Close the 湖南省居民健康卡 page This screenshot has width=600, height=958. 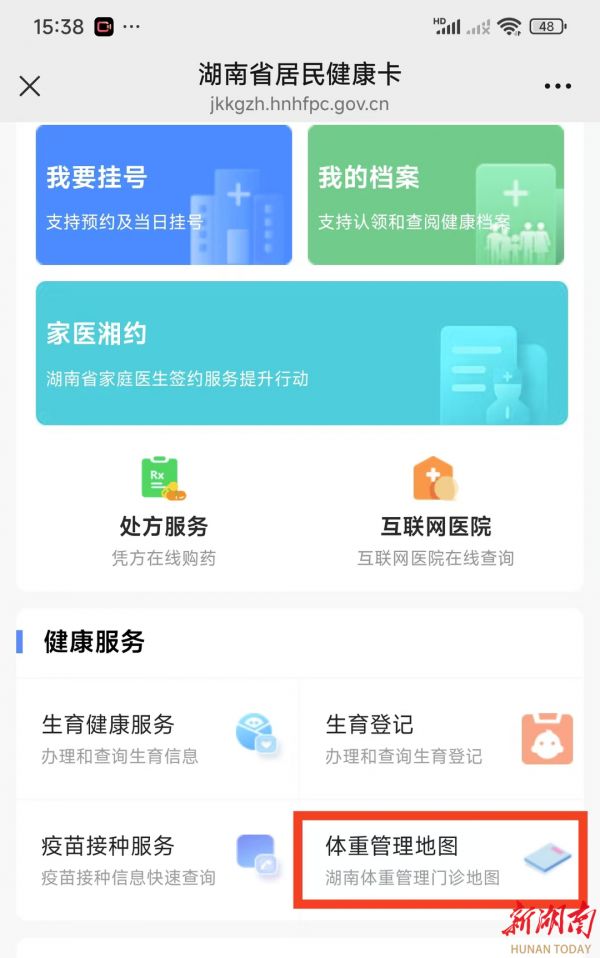point(30,86)
